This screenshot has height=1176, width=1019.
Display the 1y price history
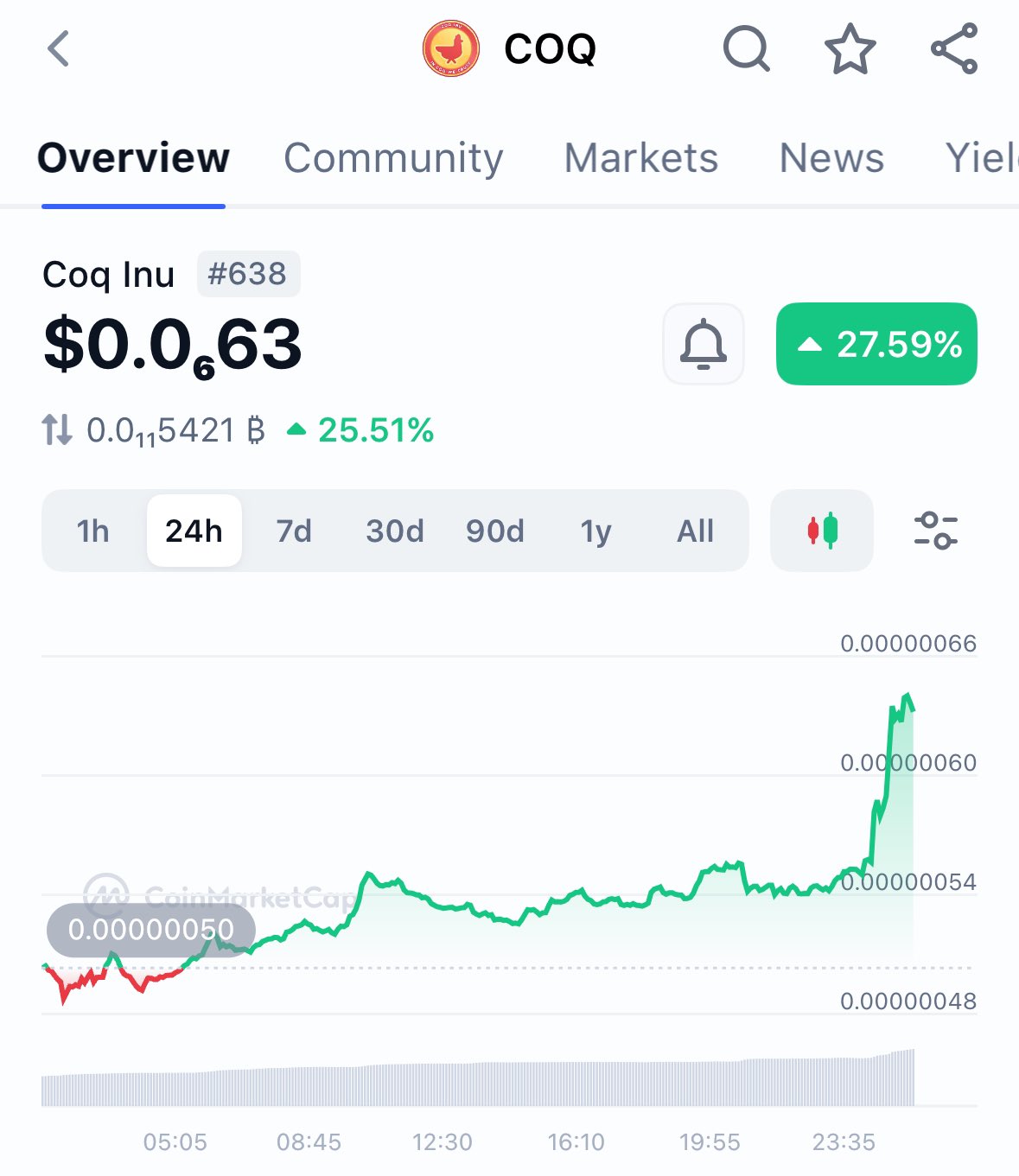pos(595,531)
